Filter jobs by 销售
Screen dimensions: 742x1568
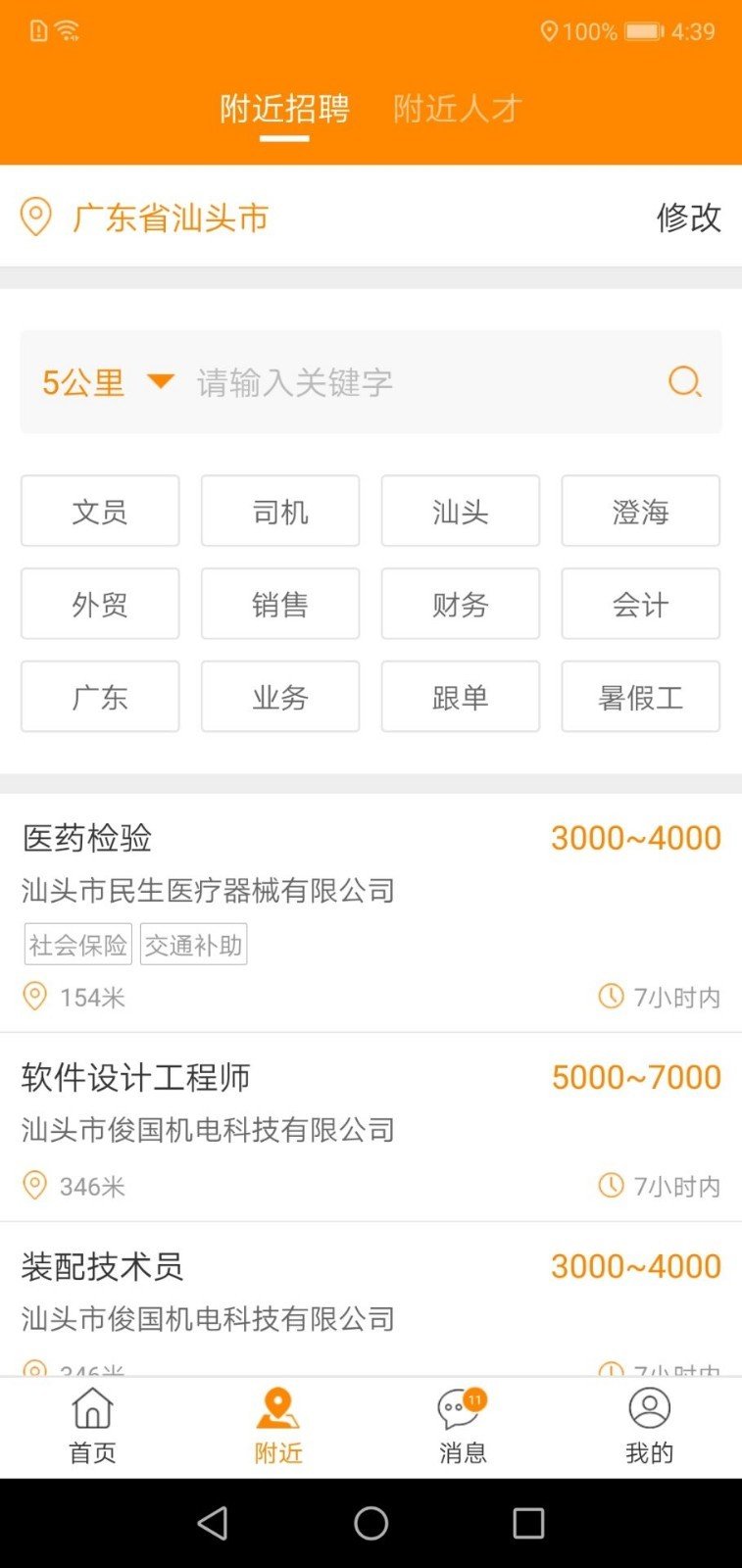[280, 604]
